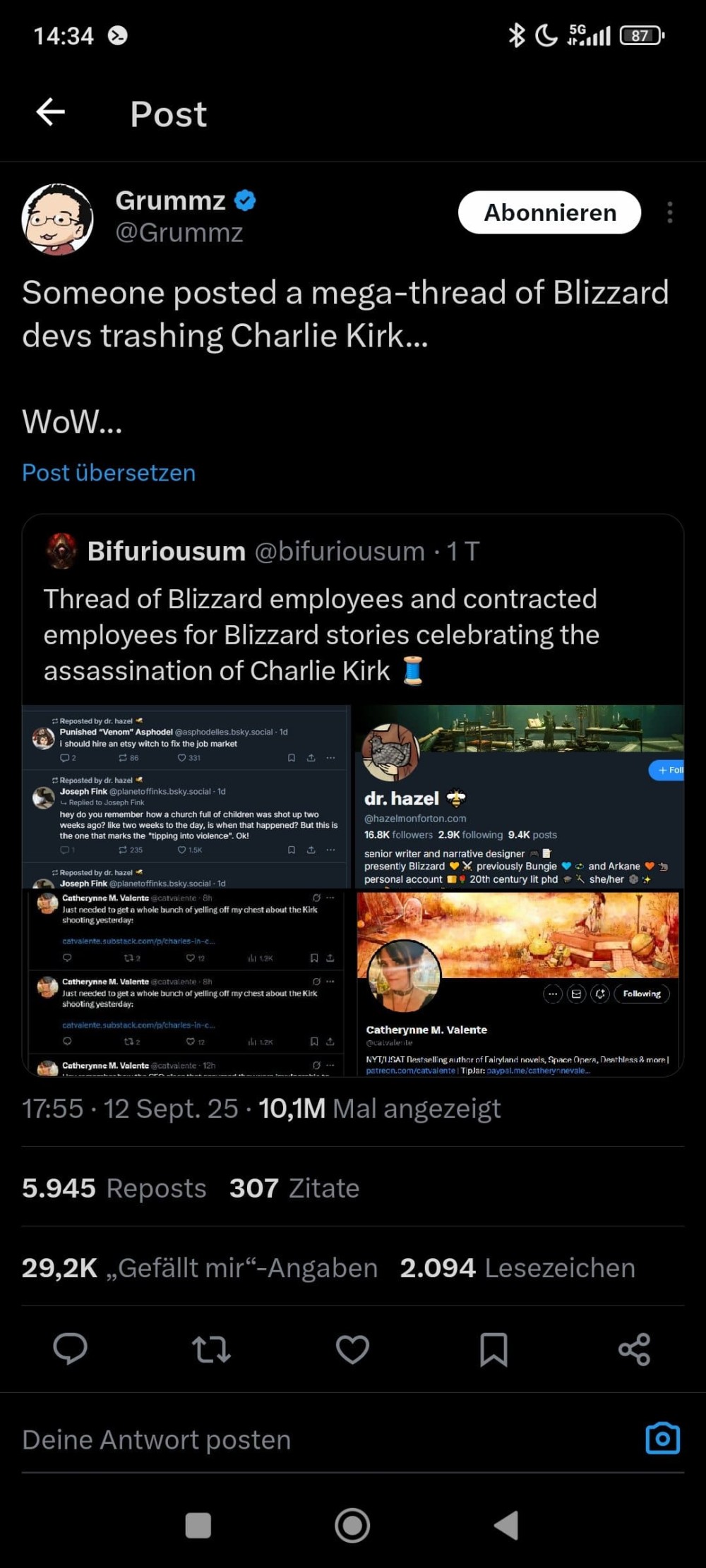
Task: Tap the Abonnieren button
Action: [x=549, y=212]
